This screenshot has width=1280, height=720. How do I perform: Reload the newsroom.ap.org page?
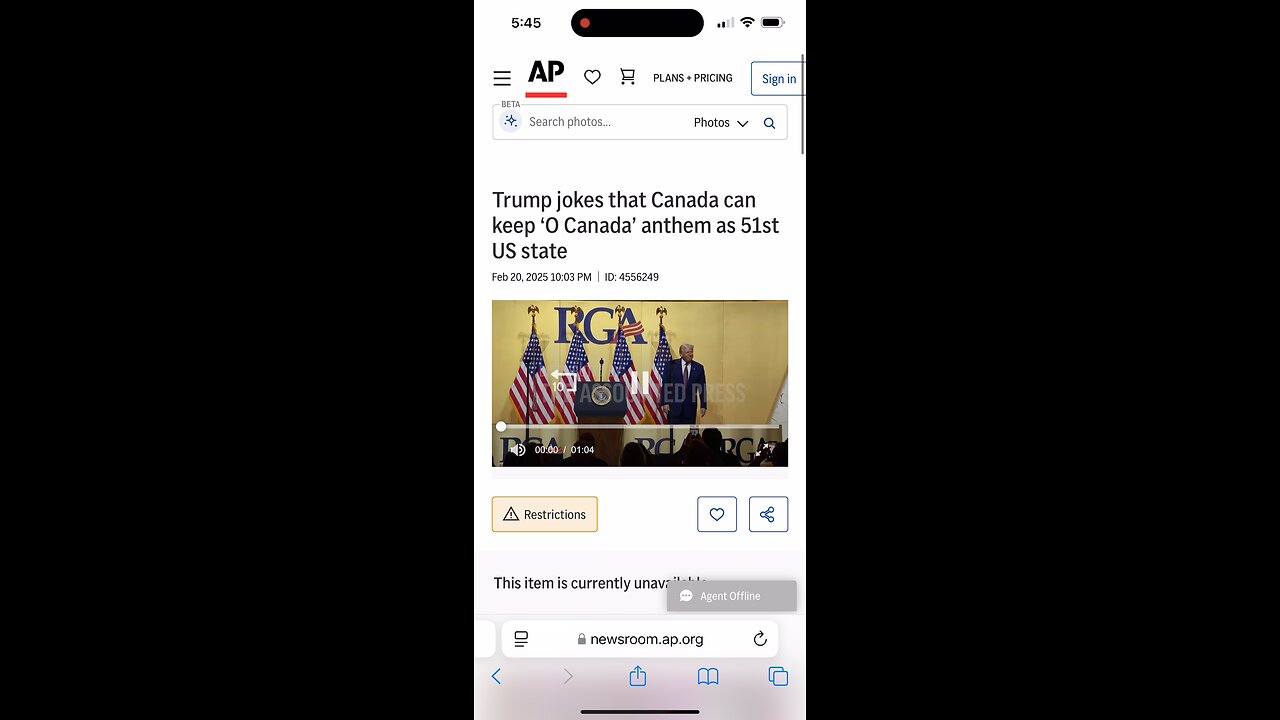pyautogui.click(x=760, y=639)
